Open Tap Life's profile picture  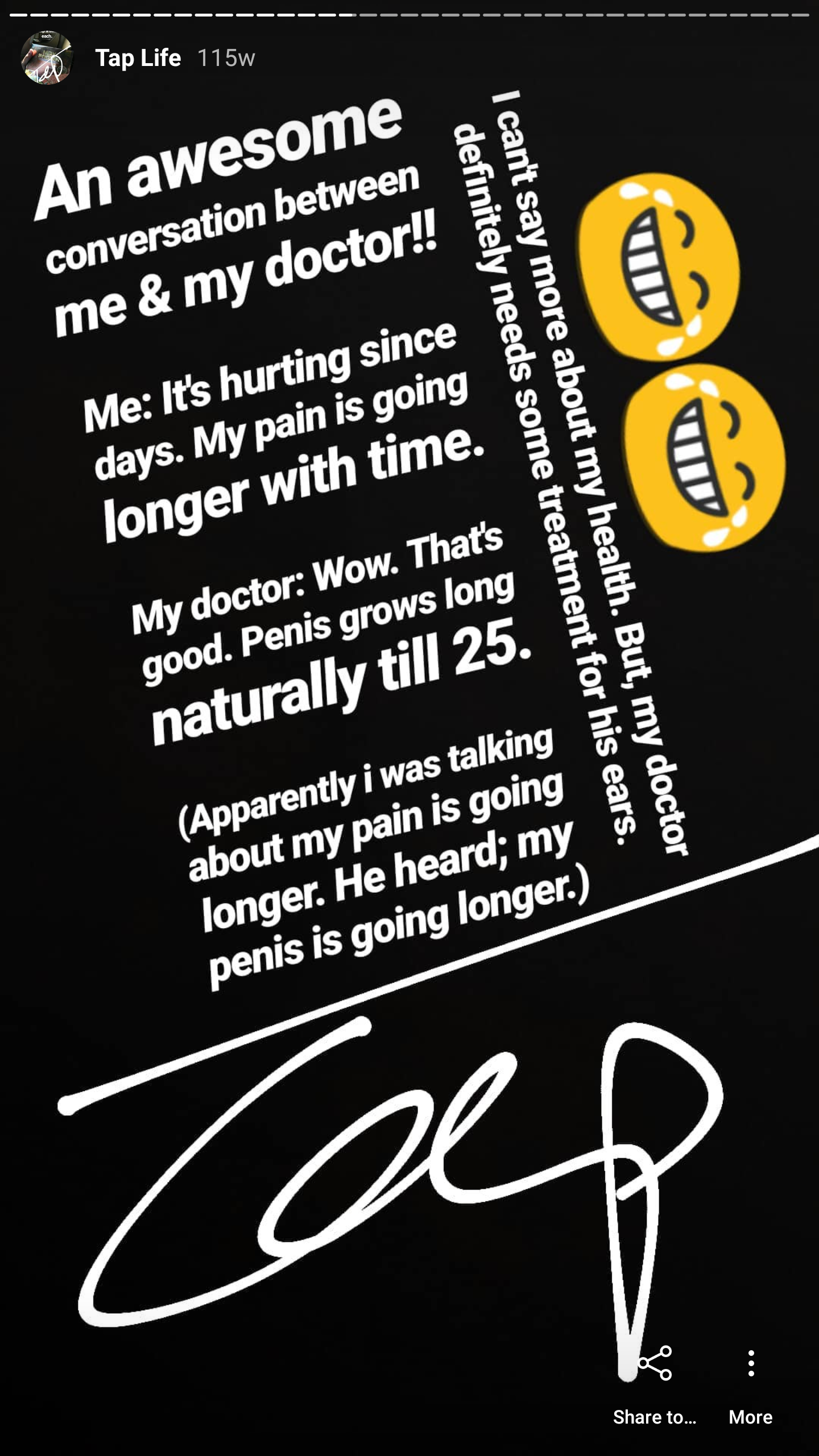click(x=47, y=58)
